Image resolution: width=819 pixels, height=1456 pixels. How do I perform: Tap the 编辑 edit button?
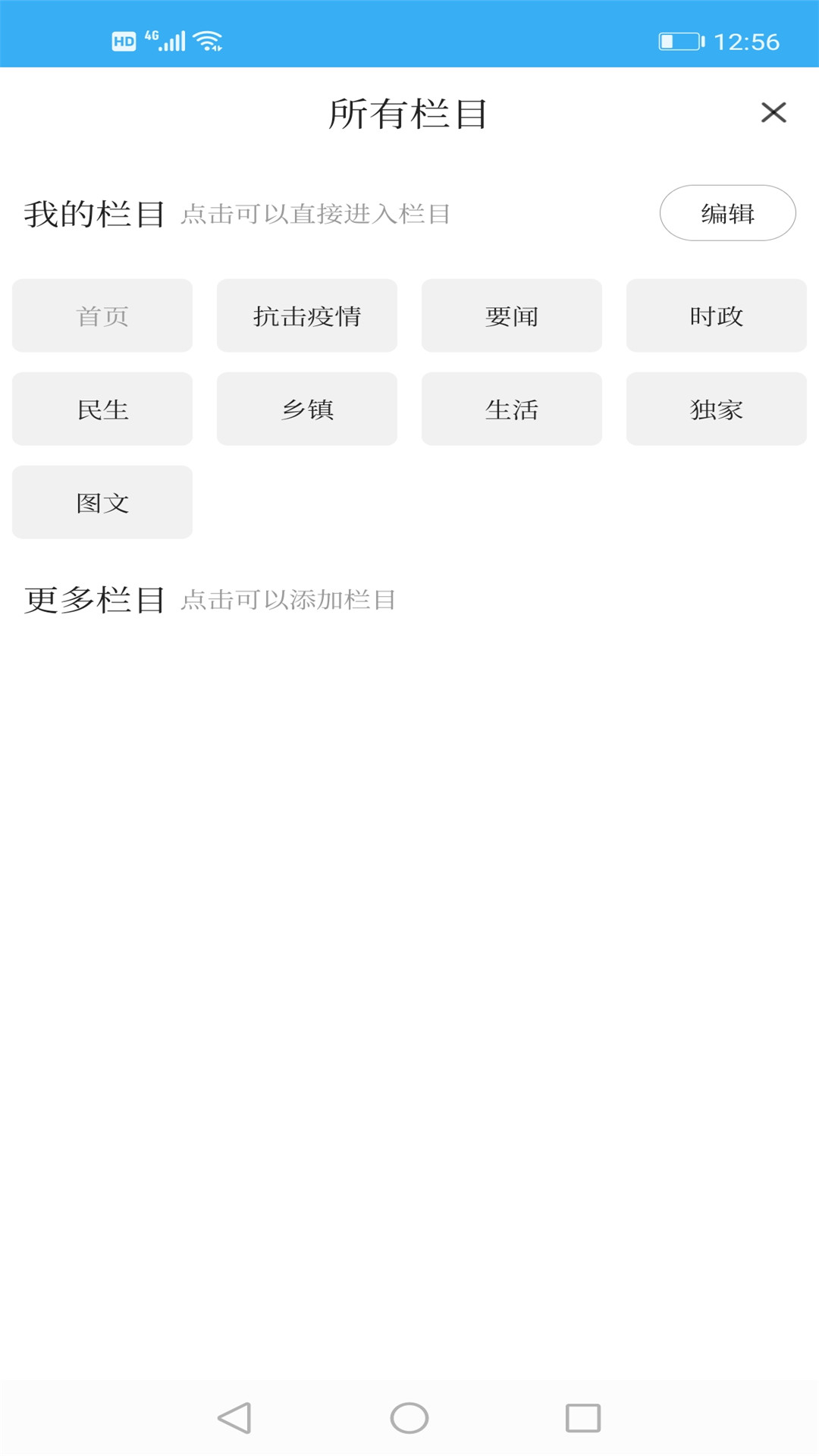[726, 215]
